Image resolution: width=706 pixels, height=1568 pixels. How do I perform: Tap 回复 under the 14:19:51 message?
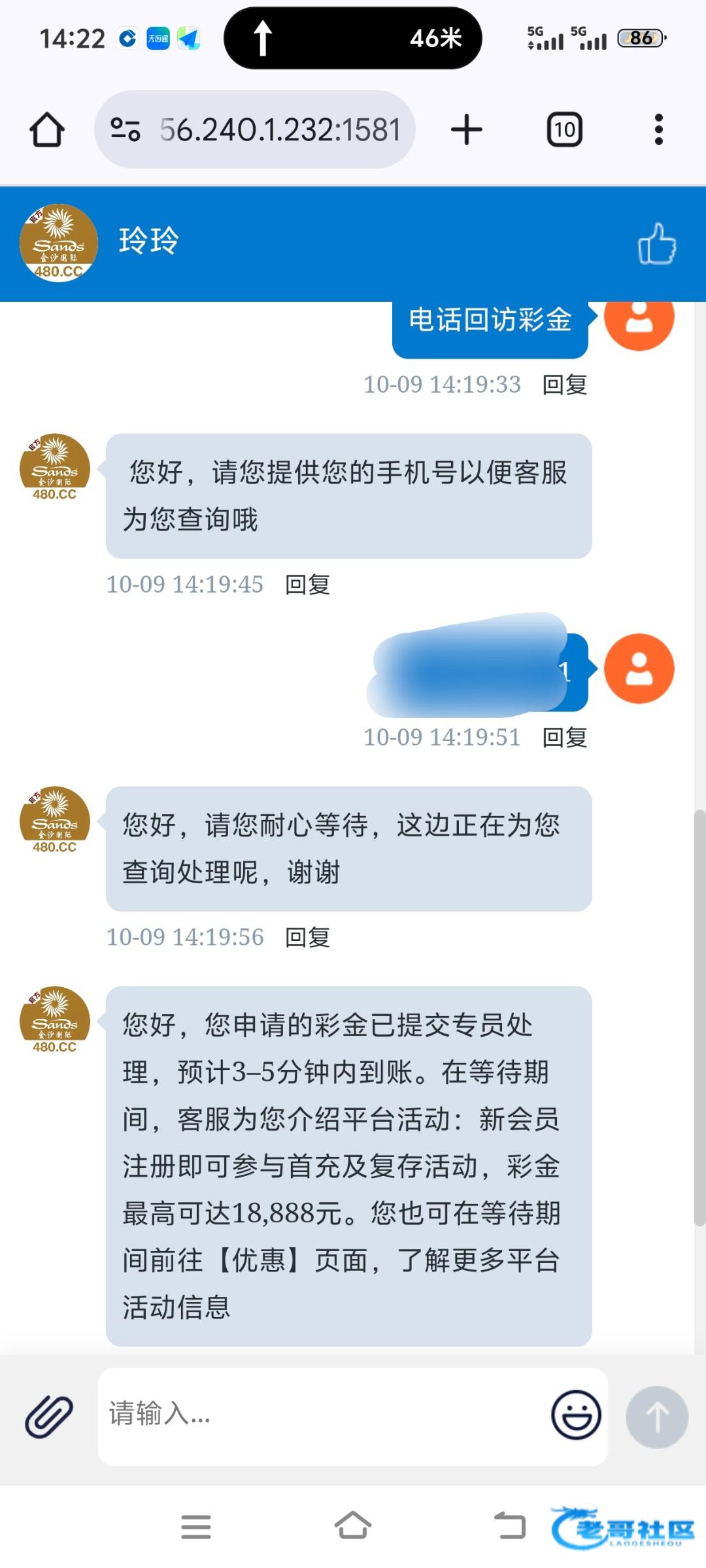tap(565, 738)
